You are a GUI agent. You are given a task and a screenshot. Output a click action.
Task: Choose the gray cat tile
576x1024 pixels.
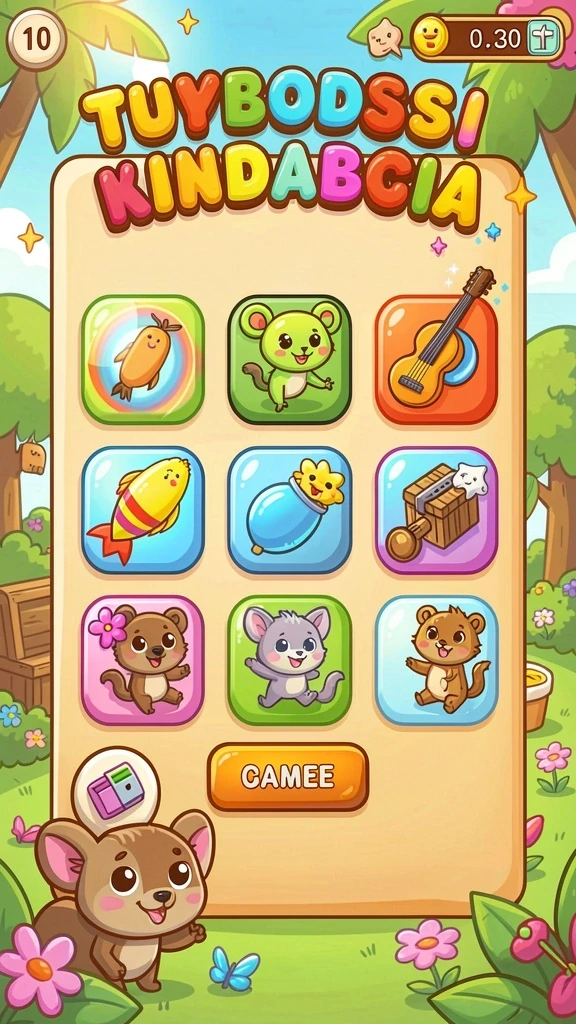(289, 660)
